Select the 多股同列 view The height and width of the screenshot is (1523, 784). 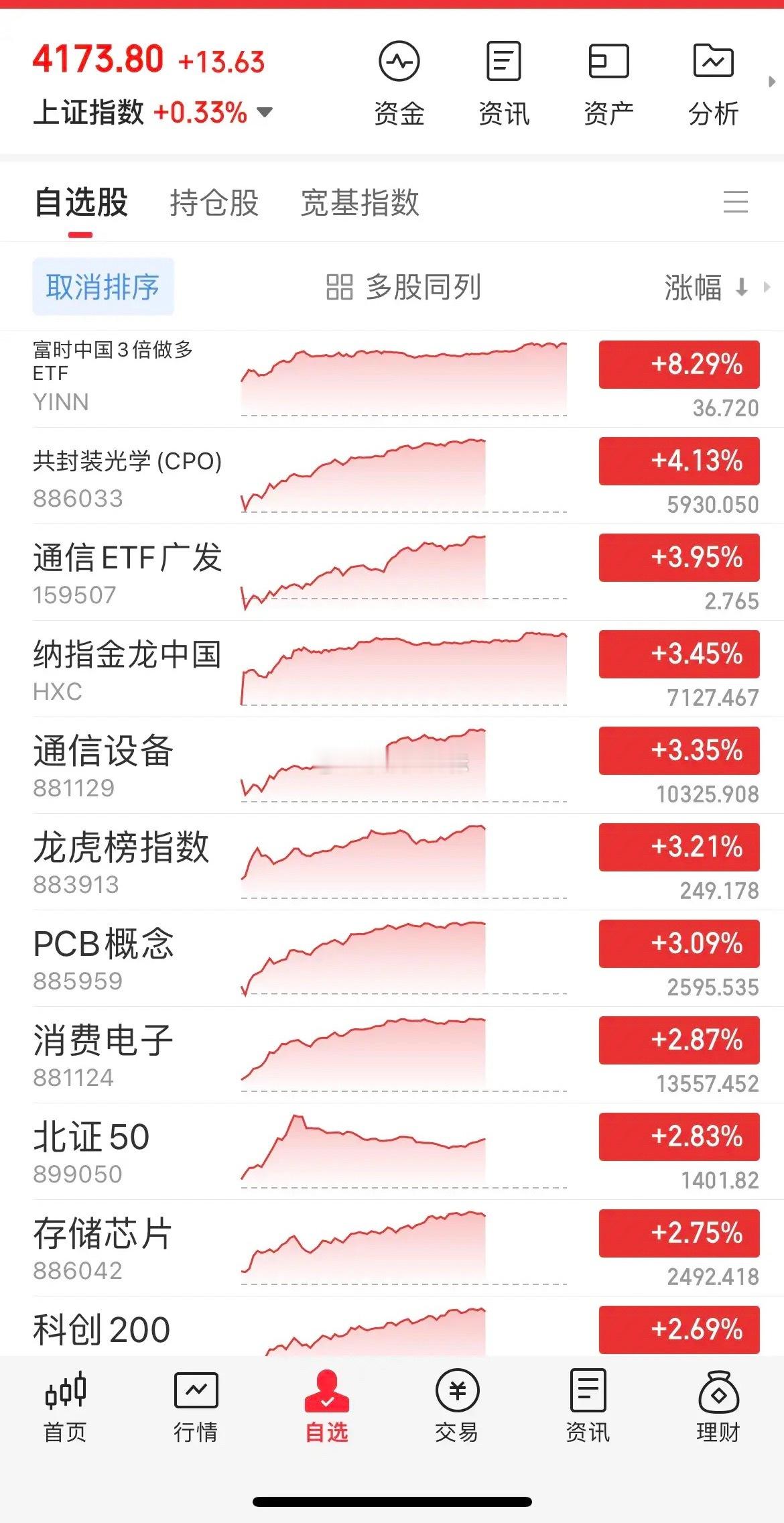(403, 287)
